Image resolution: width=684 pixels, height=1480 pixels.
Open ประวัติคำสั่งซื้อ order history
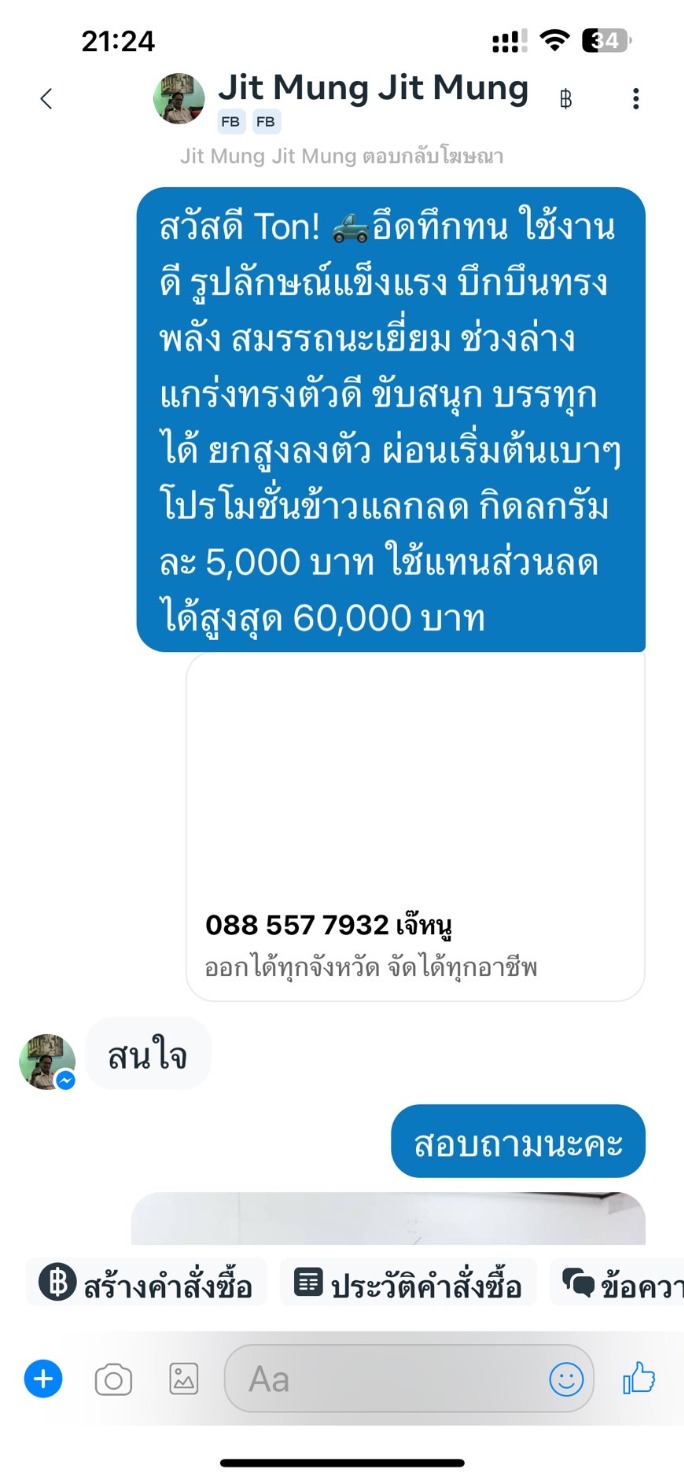(408, 1285)
